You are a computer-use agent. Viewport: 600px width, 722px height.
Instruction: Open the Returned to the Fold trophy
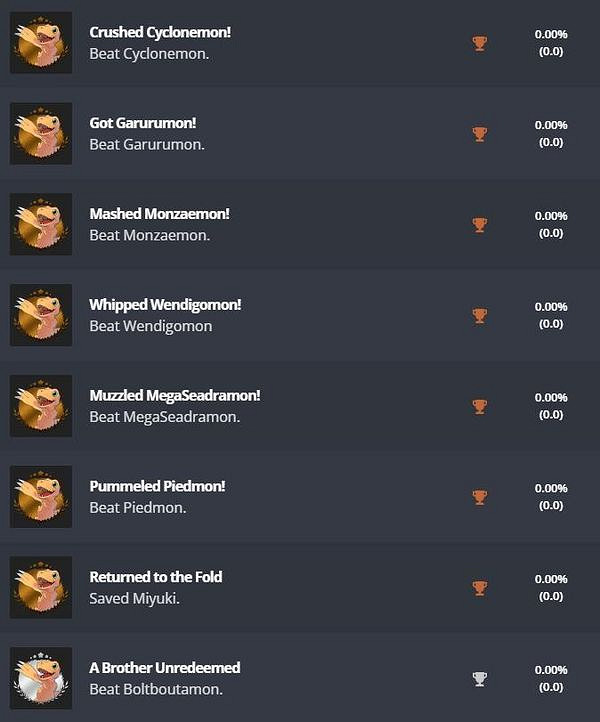click(155, 577)
